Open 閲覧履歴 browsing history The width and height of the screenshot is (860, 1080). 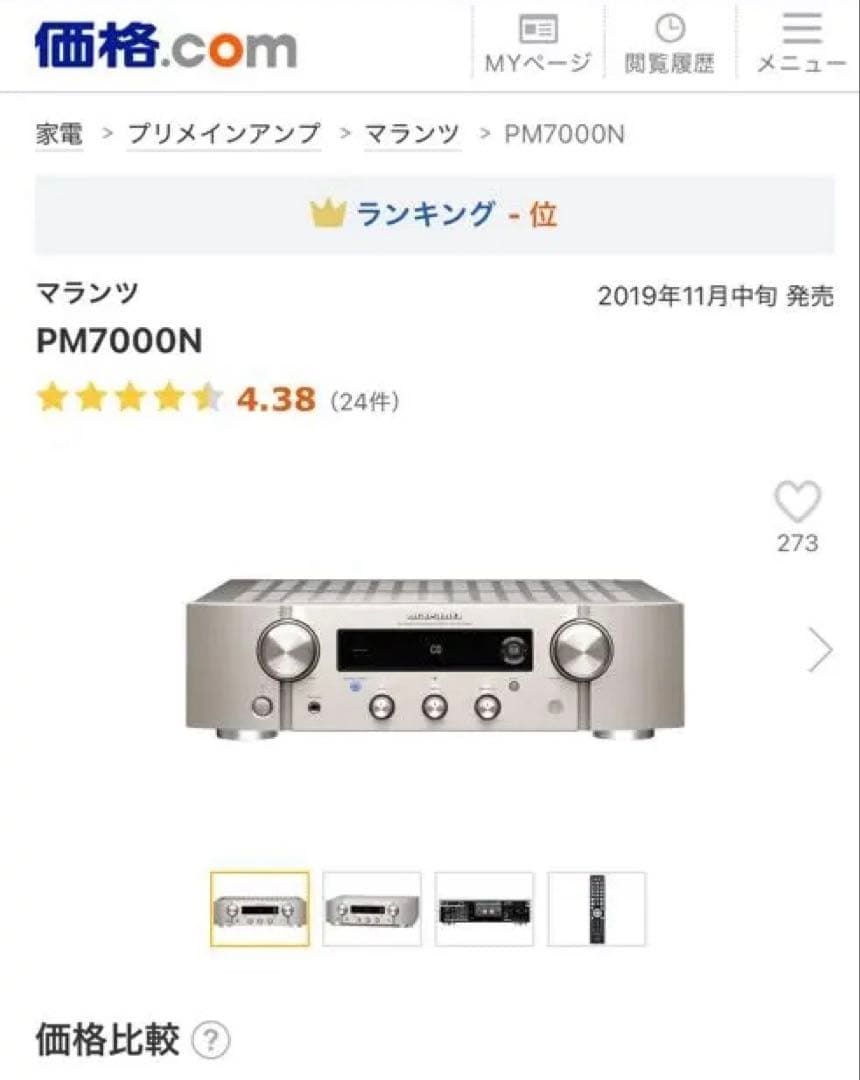tap(669, 44)
